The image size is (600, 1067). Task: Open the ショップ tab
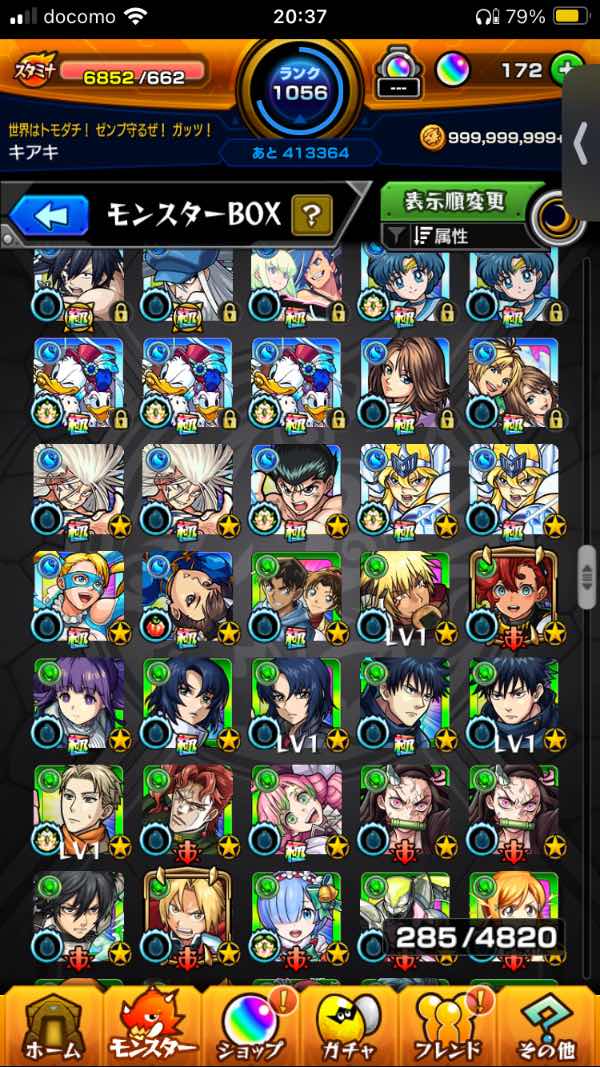point(249,1025)
